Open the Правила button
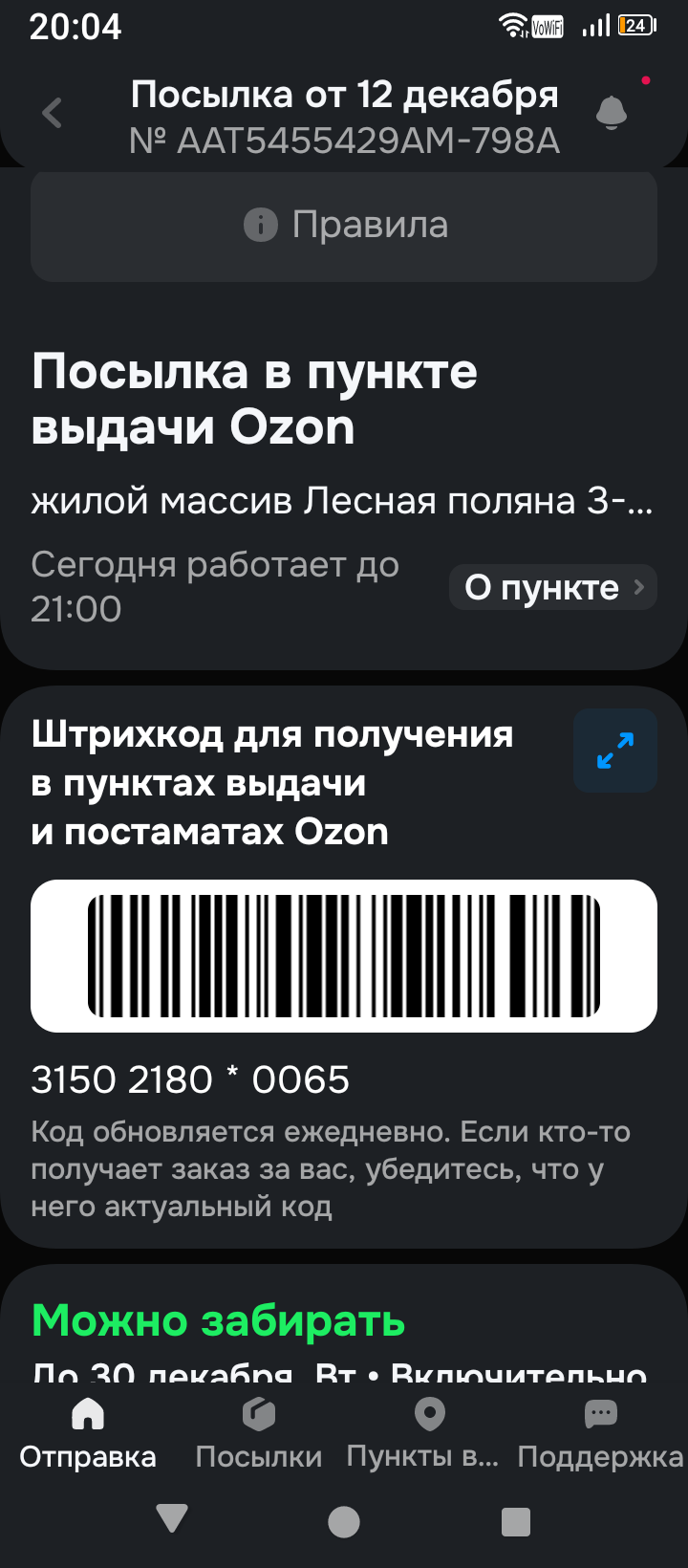This screenshot has height=1568, width=688. (x=344, y=226)
